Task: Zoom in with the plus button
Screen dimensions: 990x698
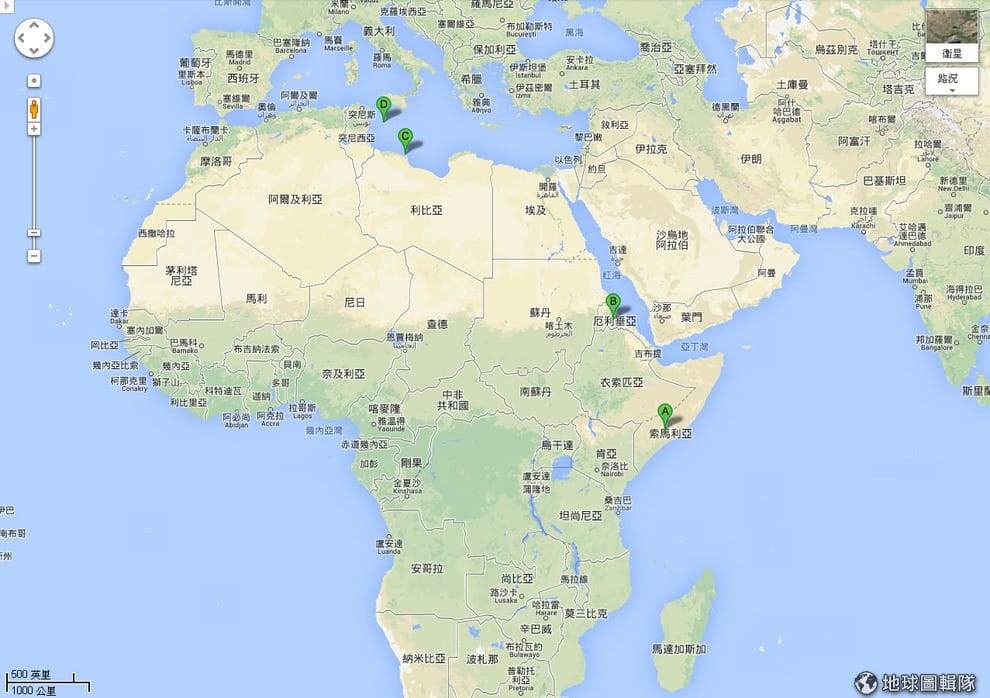Action: [x=34, y=129]
